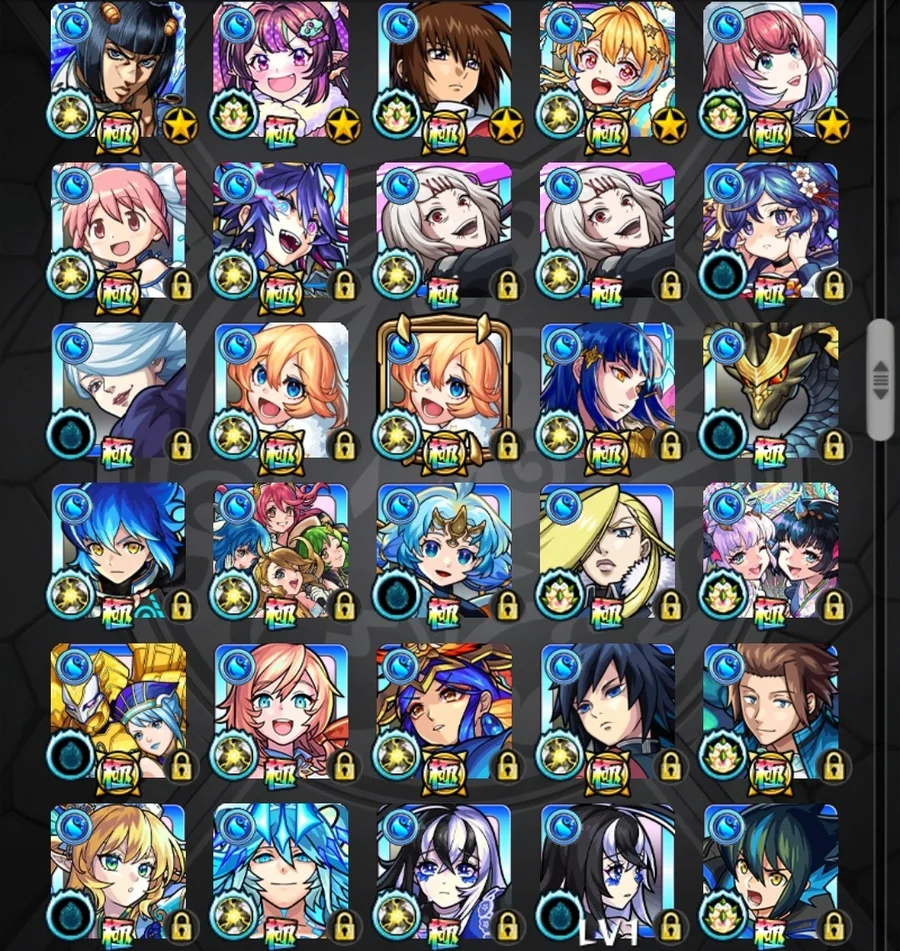Image resolution: width=900 pixels, height=951 pixels.
Task: Choose the long blonde-haired man with fur collar
Action: tap(607, 550)
